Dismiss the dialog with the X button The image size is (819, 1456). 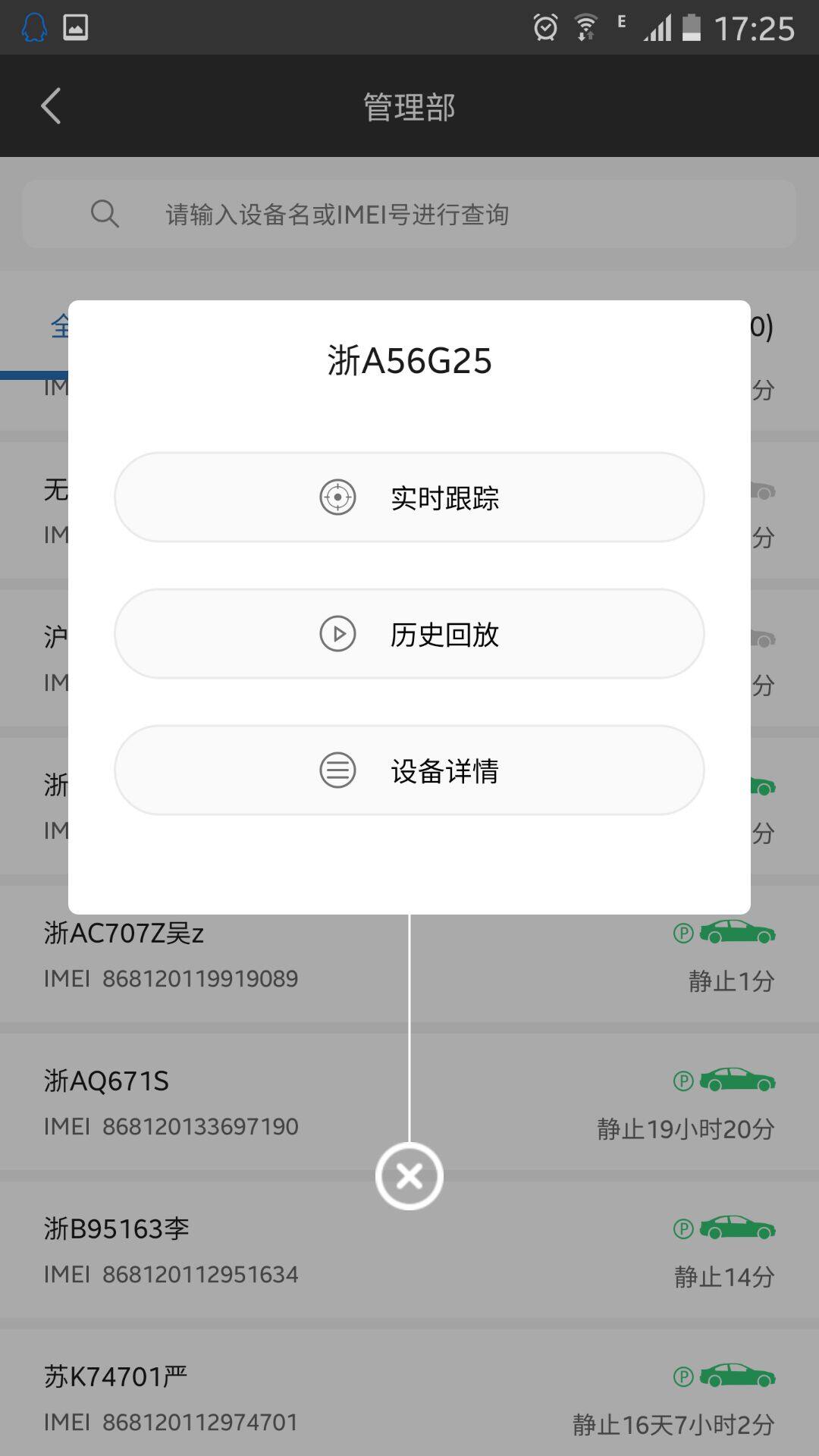coord(409,1176)
